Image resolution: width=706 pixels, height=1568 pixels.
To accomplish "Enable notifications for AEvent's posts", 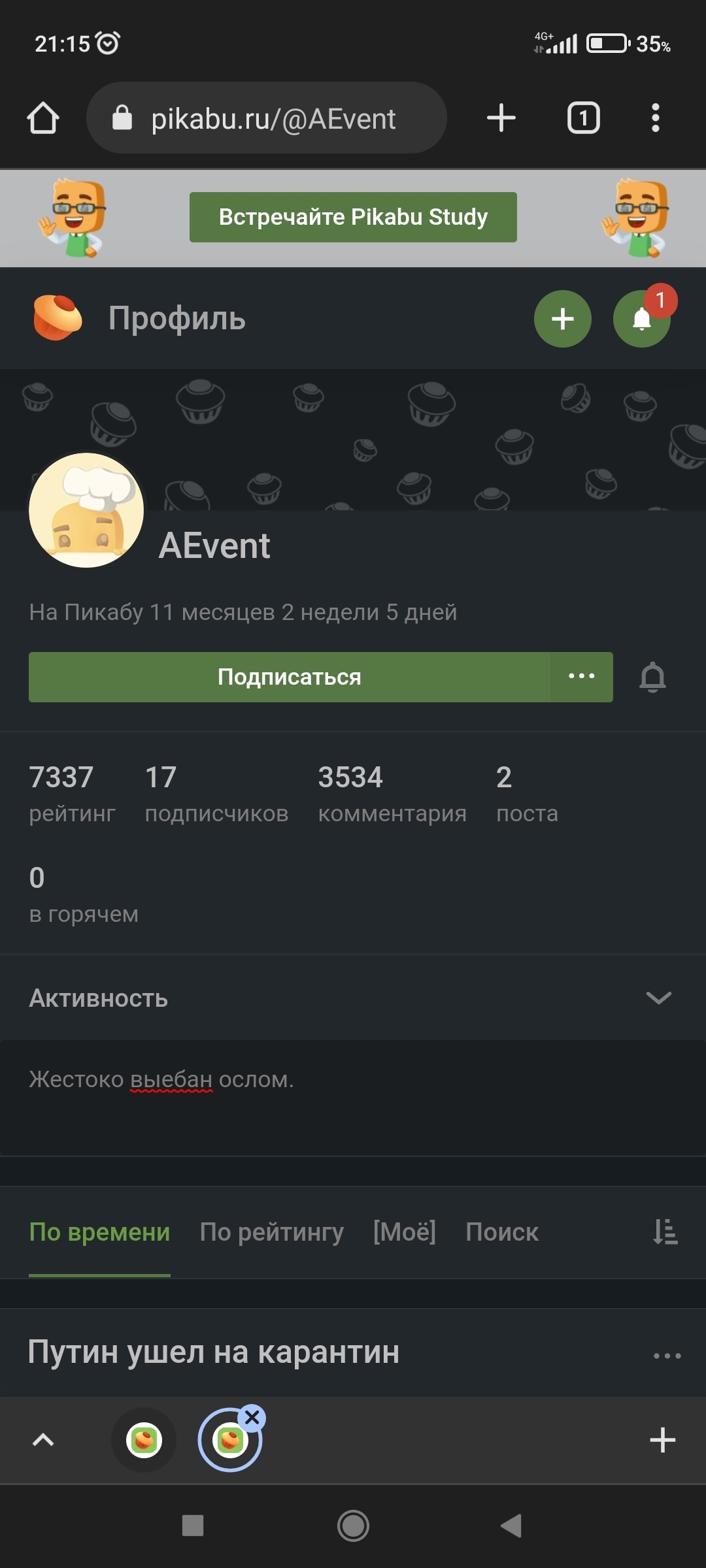I will coord(652,677).
